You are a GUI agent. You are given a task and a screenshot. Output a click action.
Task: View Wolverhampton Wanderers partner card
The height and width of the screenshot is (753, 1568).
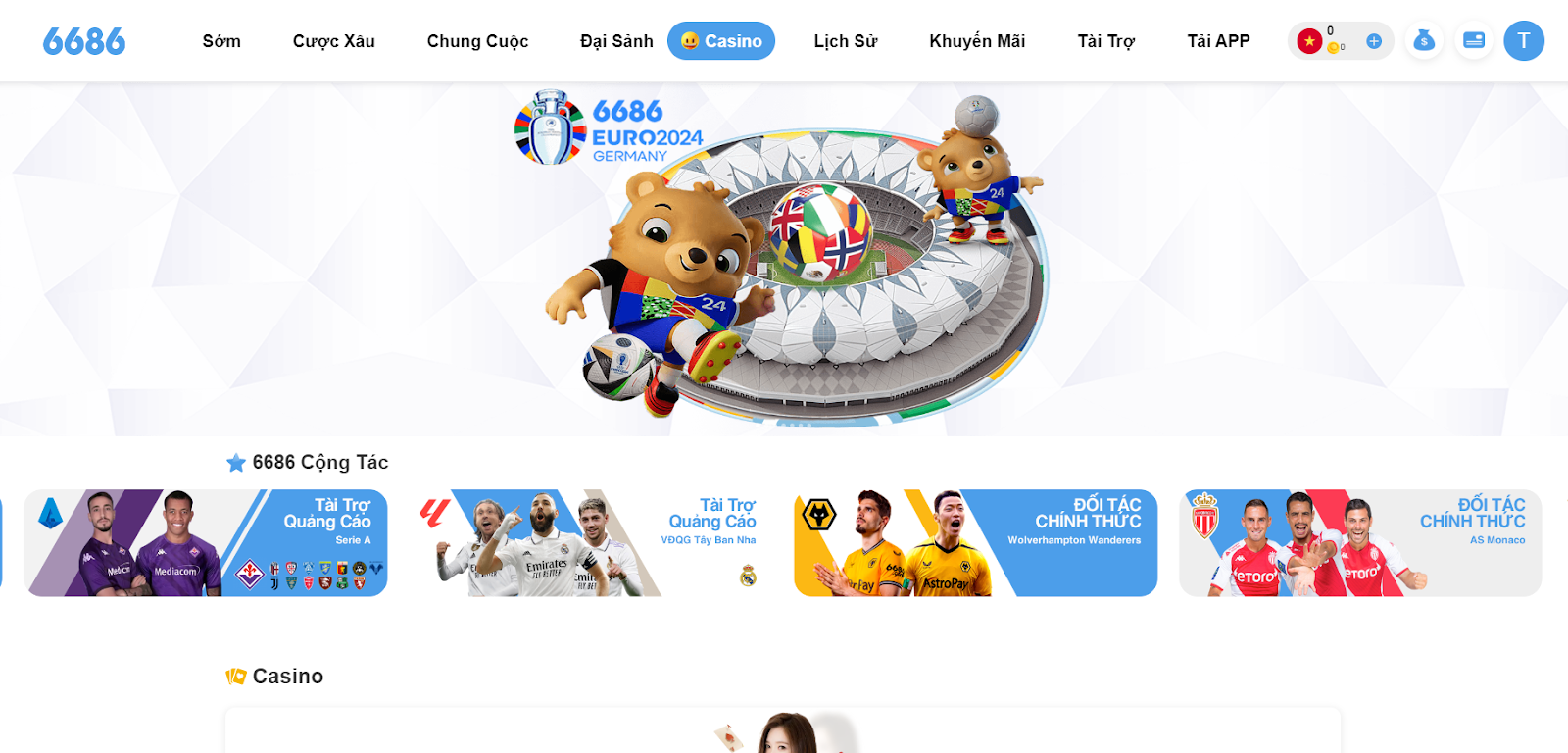point(975,543)
